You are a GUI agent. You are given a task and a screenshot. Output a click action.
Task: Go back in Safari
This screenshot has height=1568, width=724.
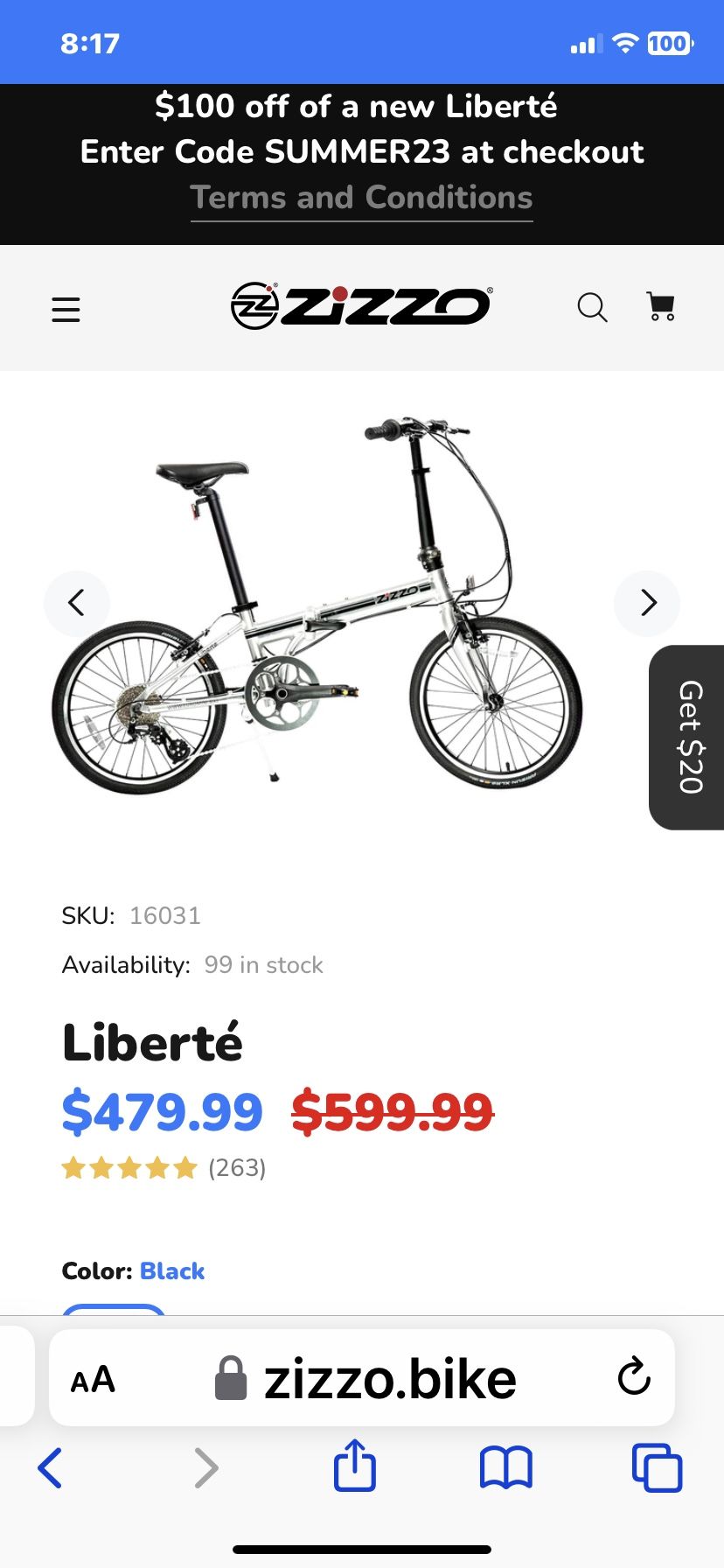pos(50,1468)
